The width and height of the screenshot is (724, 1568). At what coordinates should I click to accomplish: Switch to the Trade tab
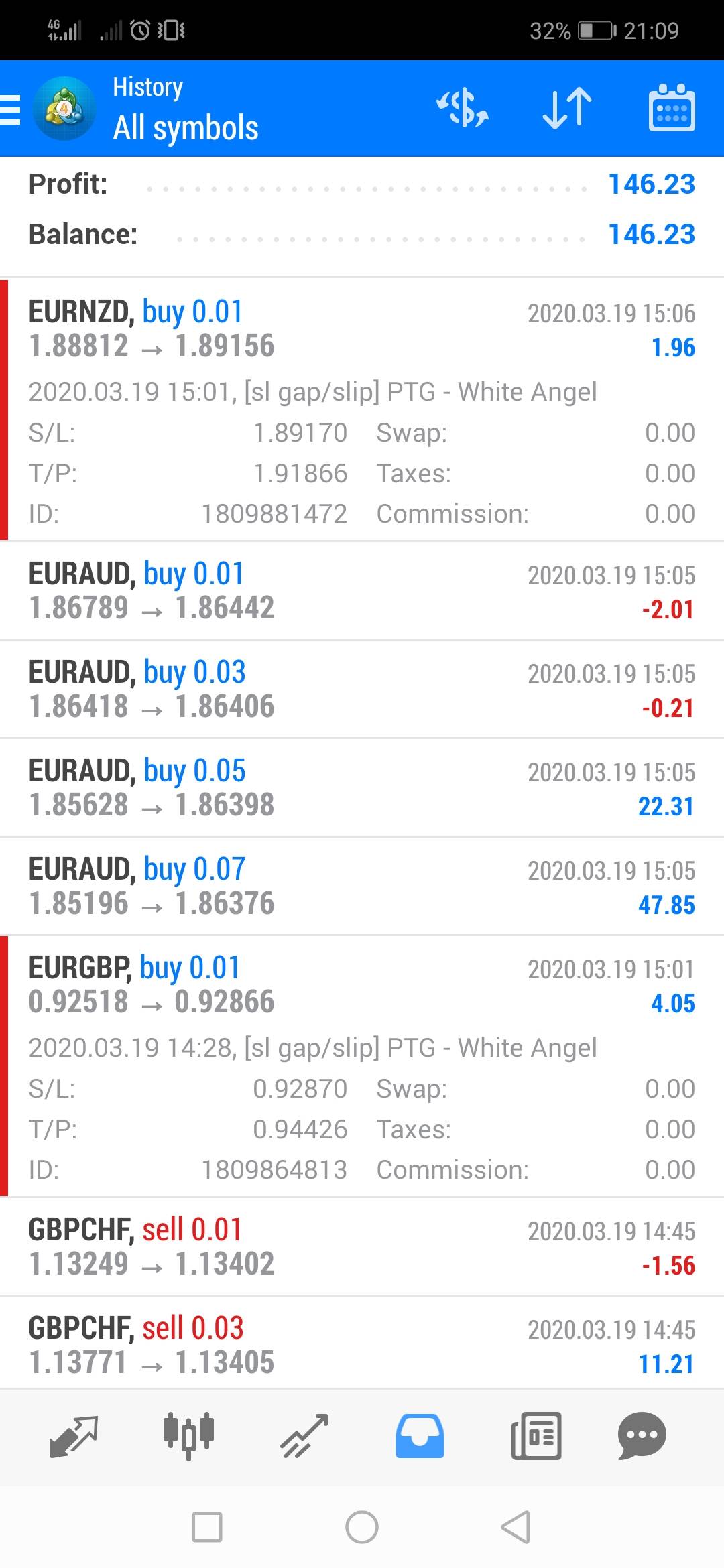(x=304, y=1436)
